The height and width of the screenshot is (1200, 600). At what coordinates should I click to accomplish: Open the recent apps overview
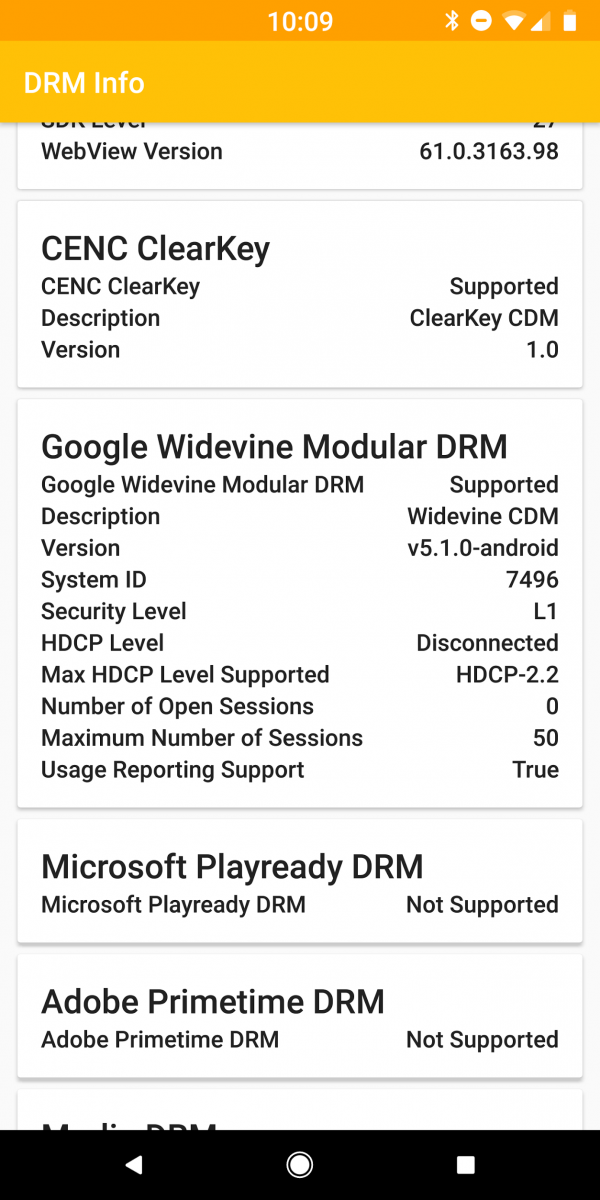tap(465, 1165)
